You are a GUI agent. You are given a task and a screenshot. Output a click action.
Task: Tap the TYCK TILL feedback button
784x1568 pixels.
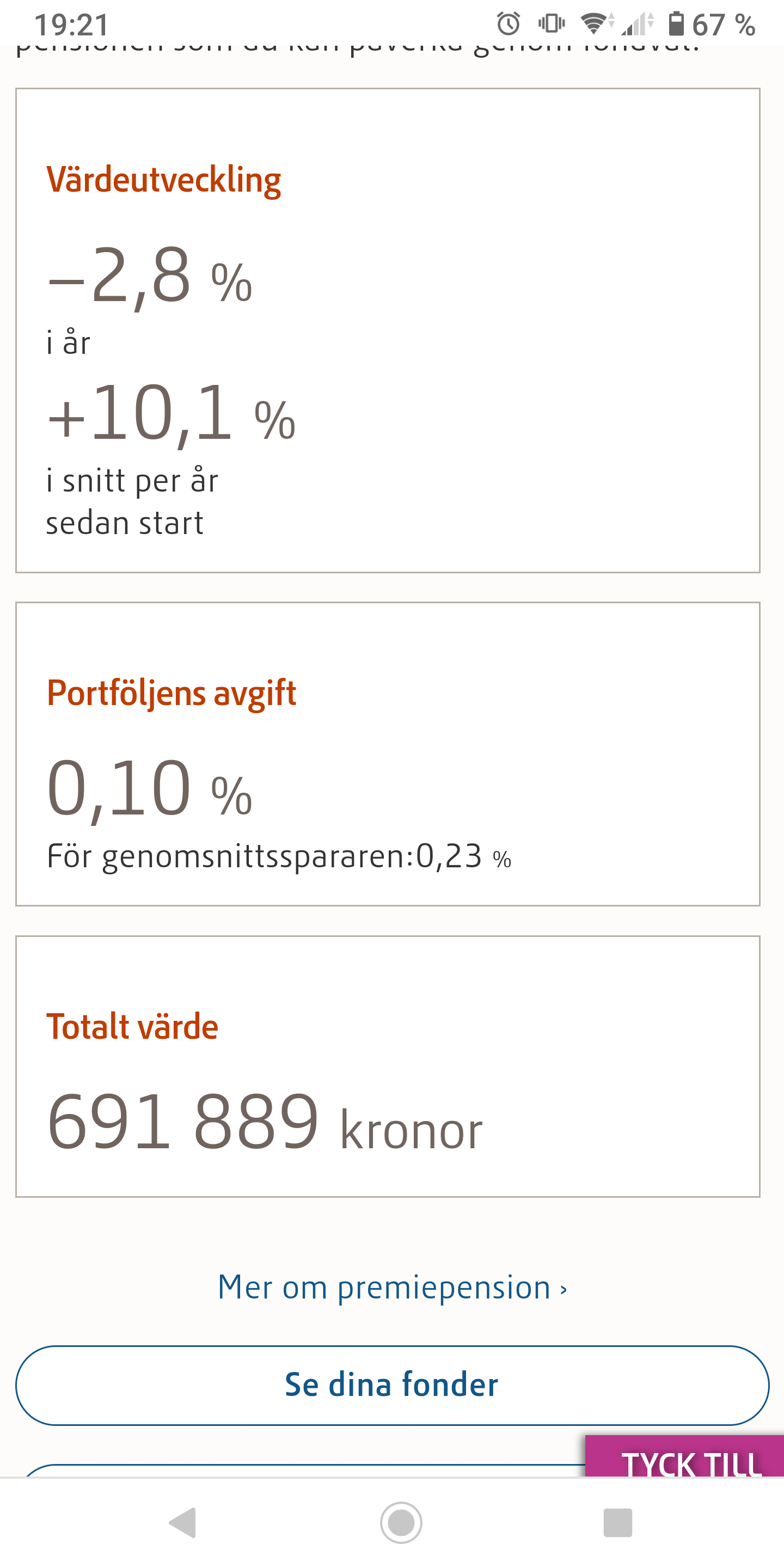[x=684, y=1461]
